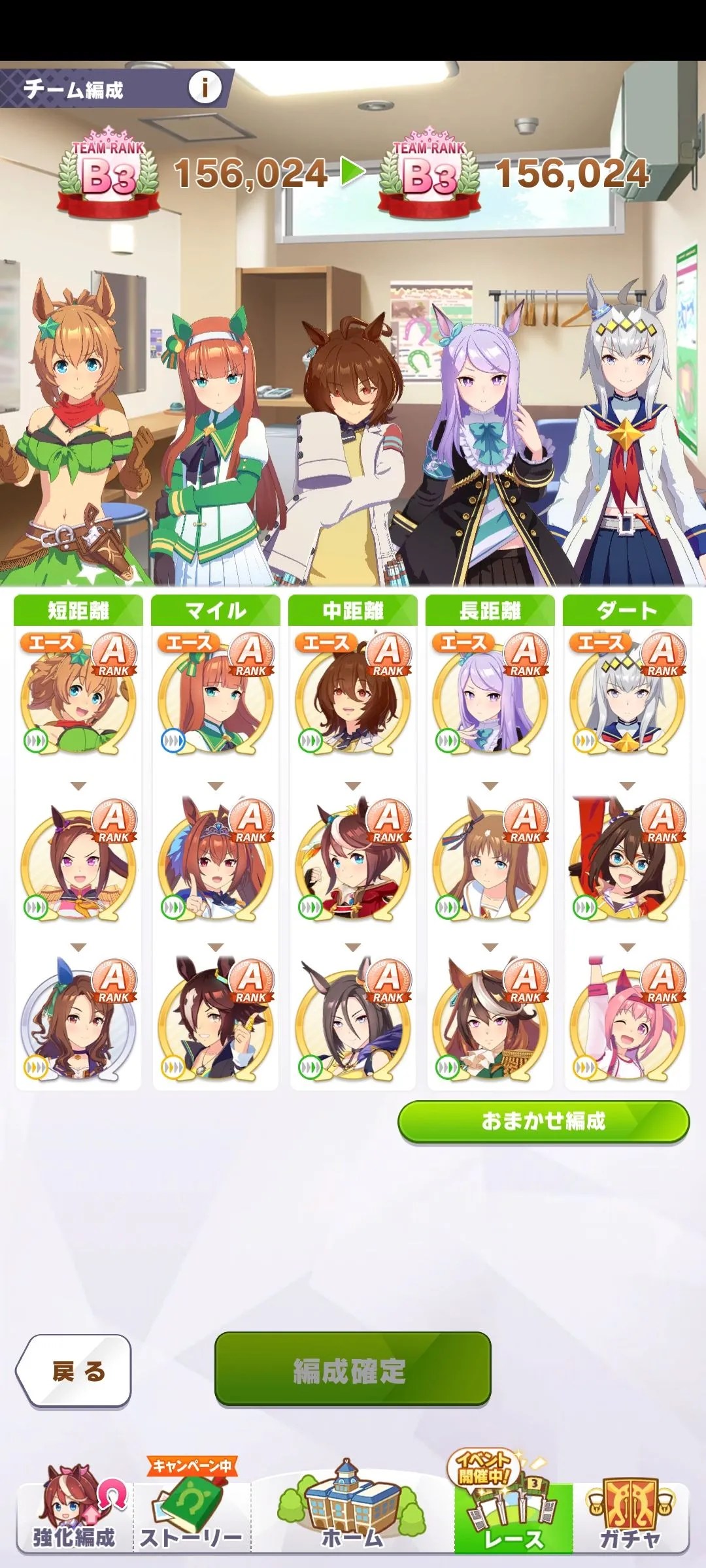Confirm the formation with 編成確定
Screen dimensions: 706x1568
tap(352, 1370)
